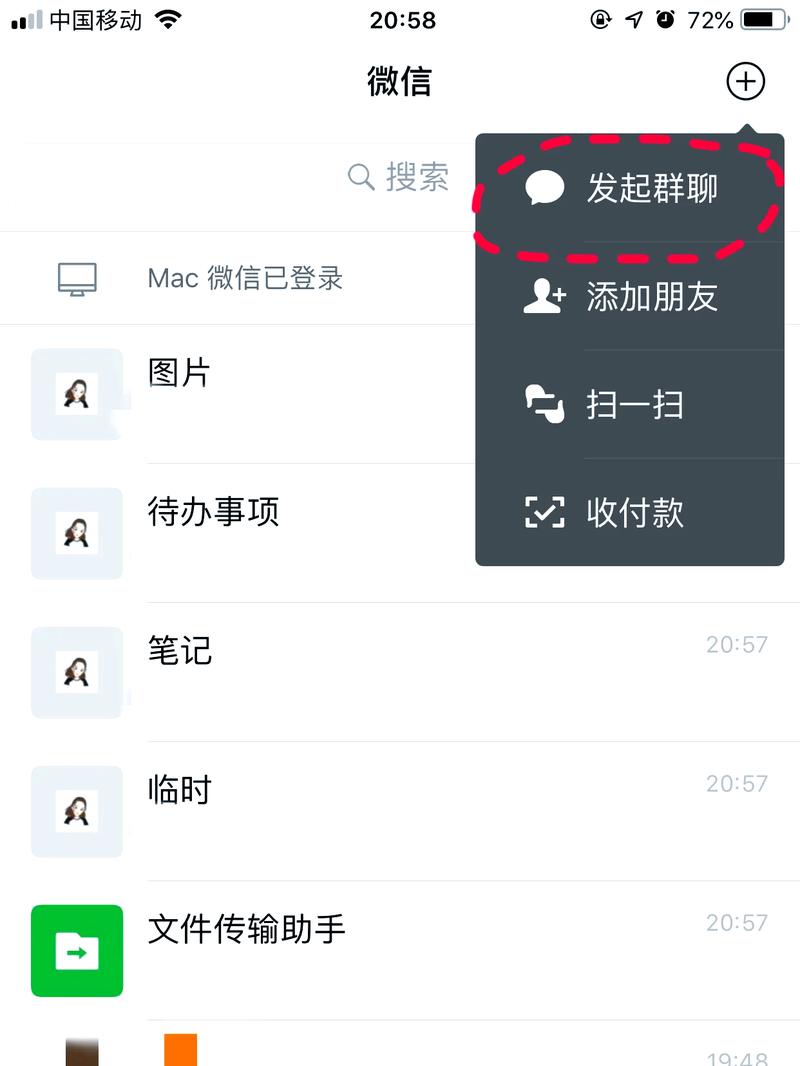
Task: Open the 图片 conversation
Action: coord(180,373)
